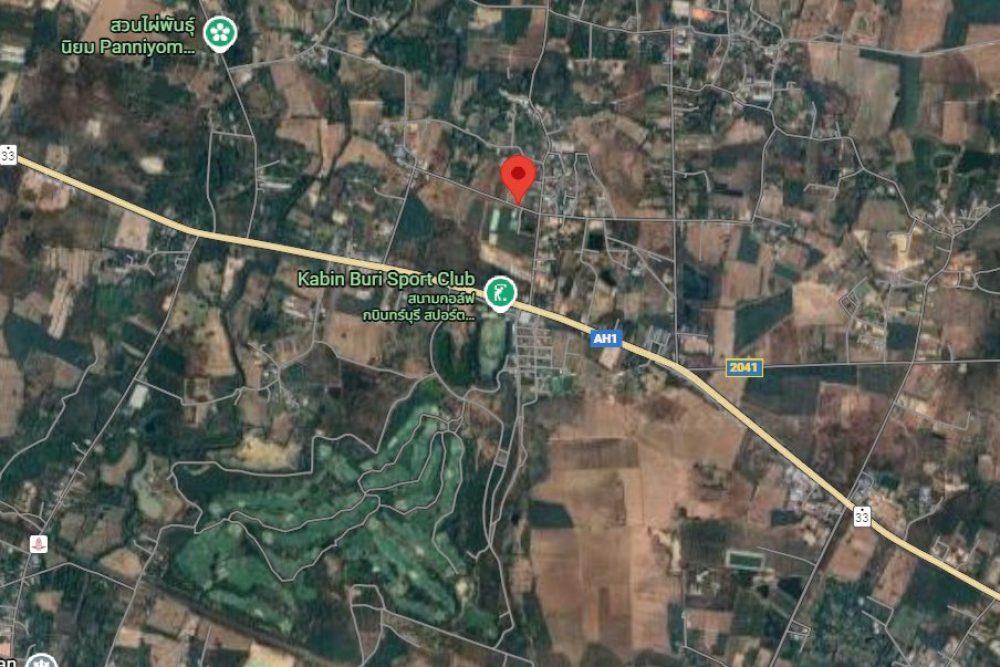Tap the red dropped location pin
1000x667 pixels.
click(518, 177)
